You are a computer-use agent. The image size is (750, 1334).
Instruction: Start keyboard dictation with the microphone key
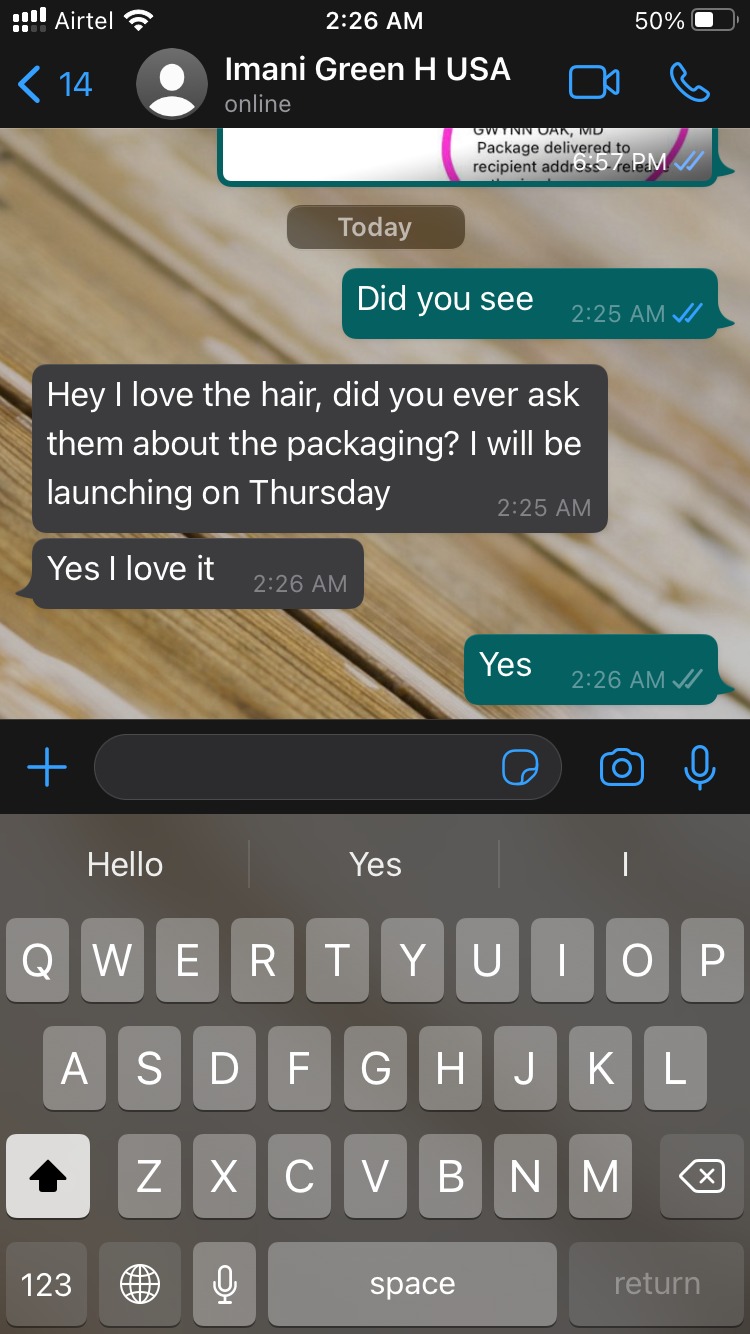point(225,1284)
